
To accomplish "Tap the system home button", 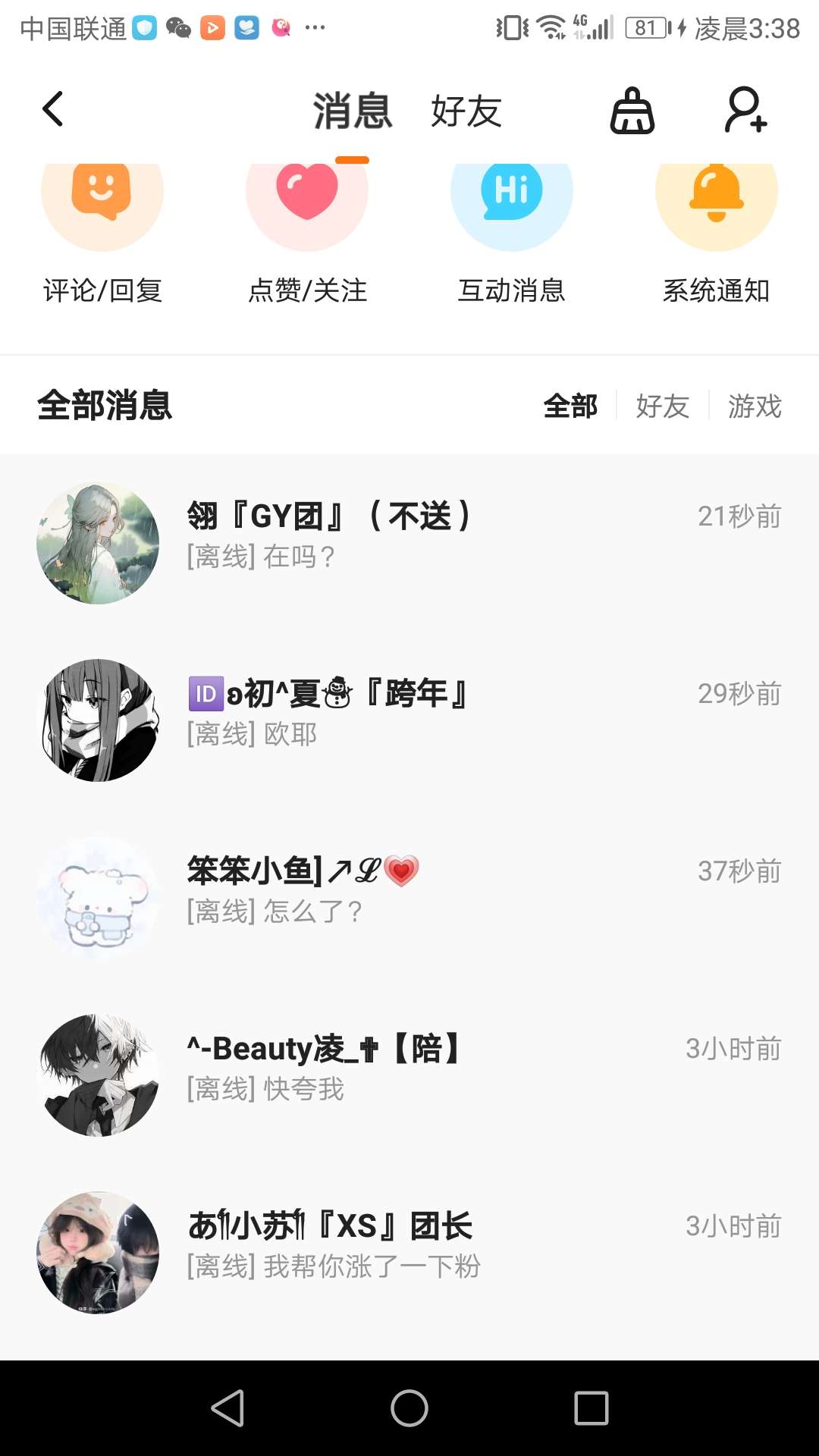I will (x=409, y=1408).
